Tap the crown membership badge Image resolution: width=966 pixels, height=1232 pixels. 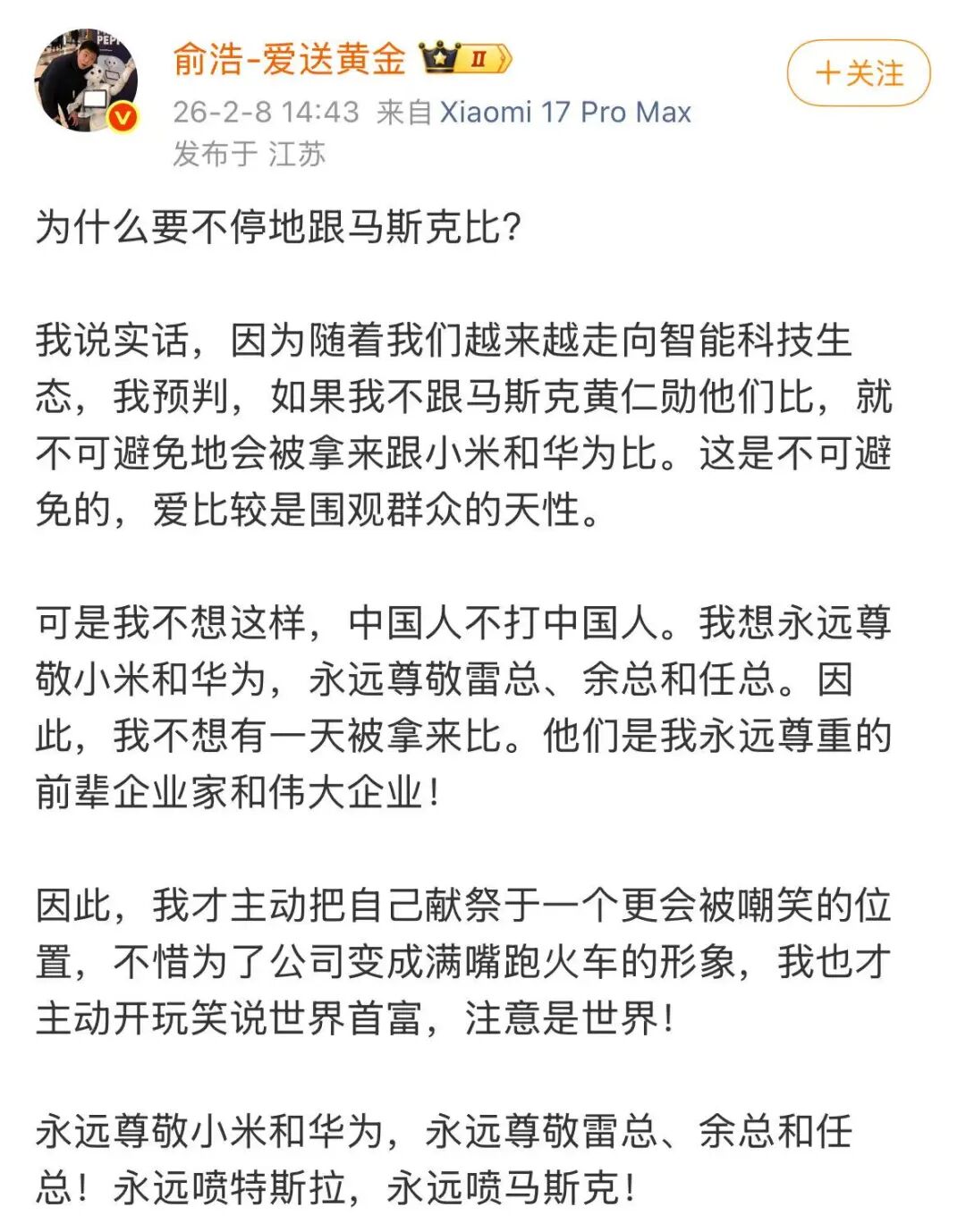coord(465,59)
